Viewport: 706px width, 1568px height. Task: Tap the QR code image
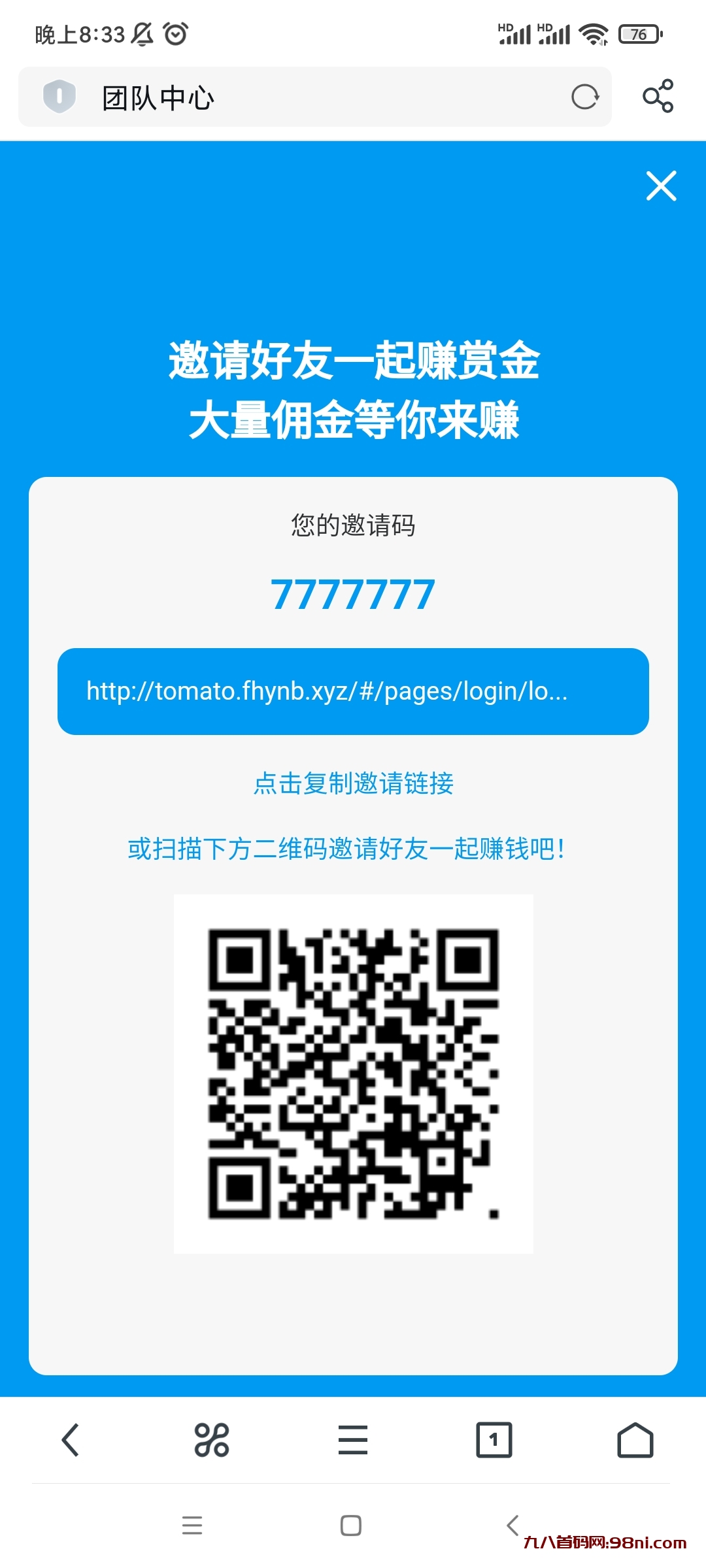pyautogui.click(x=353, y=1071)
